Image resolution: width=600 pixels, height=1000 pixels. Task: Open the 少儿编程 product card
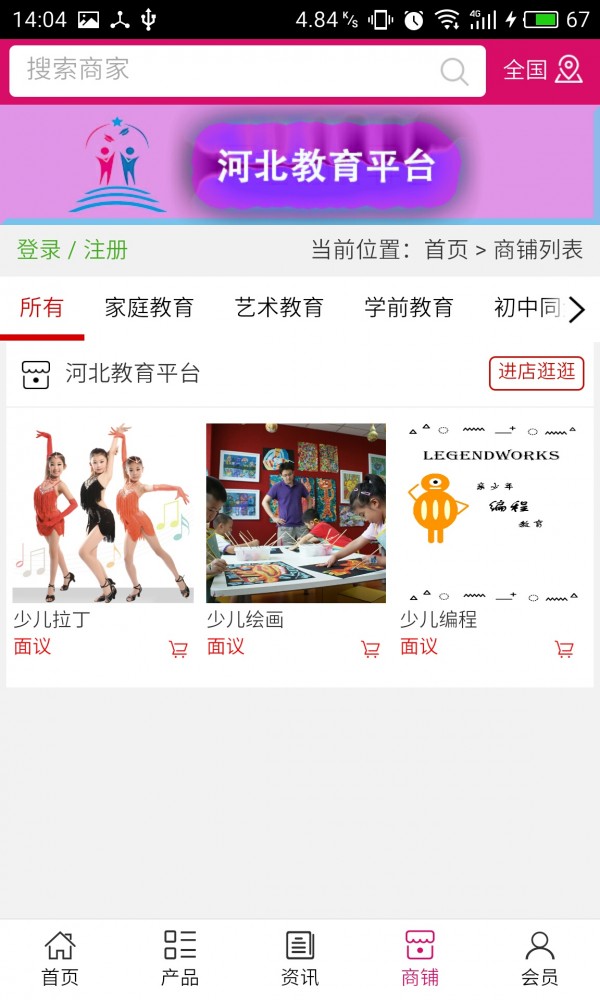[x=490, y=513]
